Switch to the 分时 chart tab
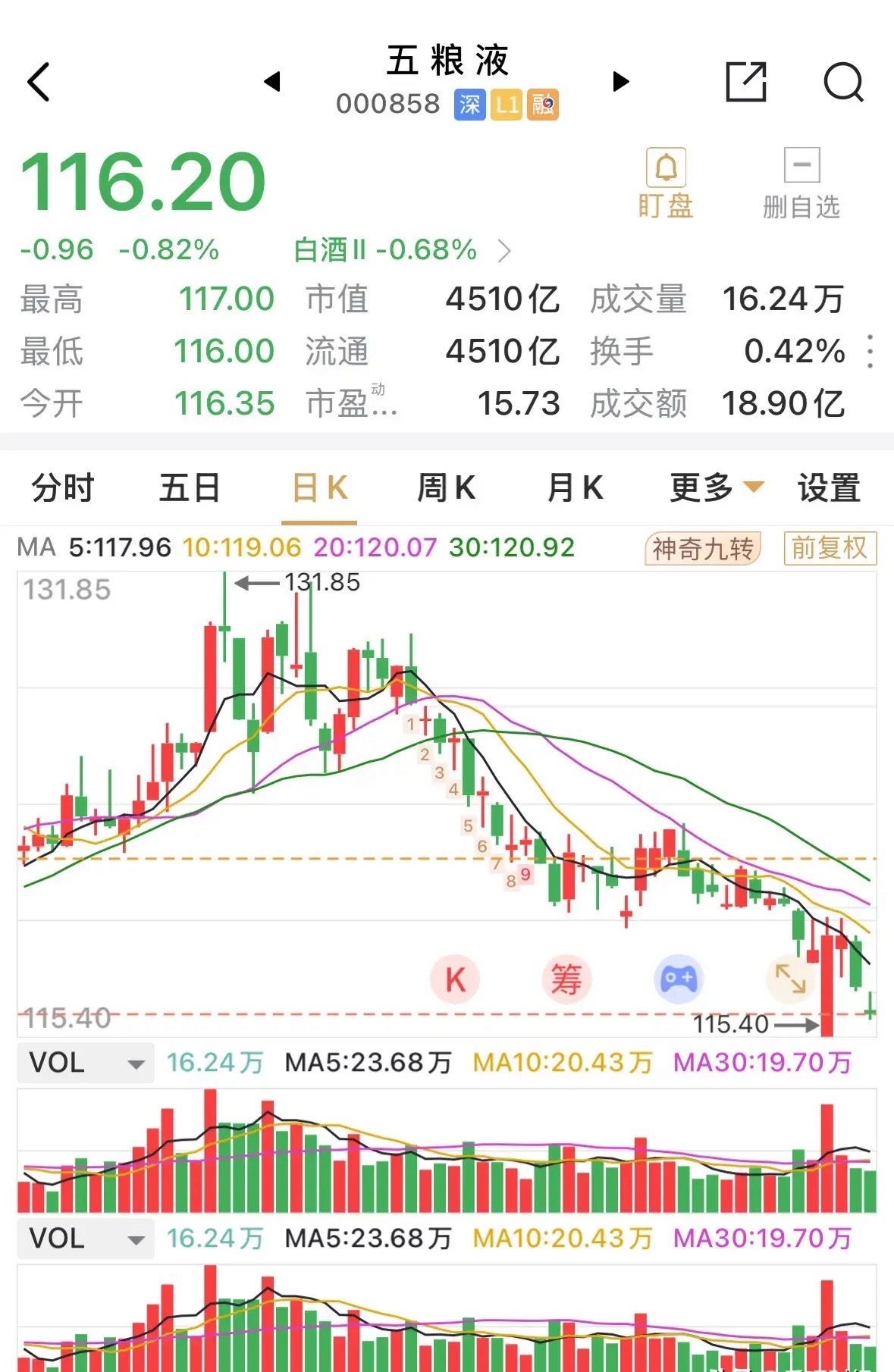This screenshot has height=1372, width=894. [63, 488]
